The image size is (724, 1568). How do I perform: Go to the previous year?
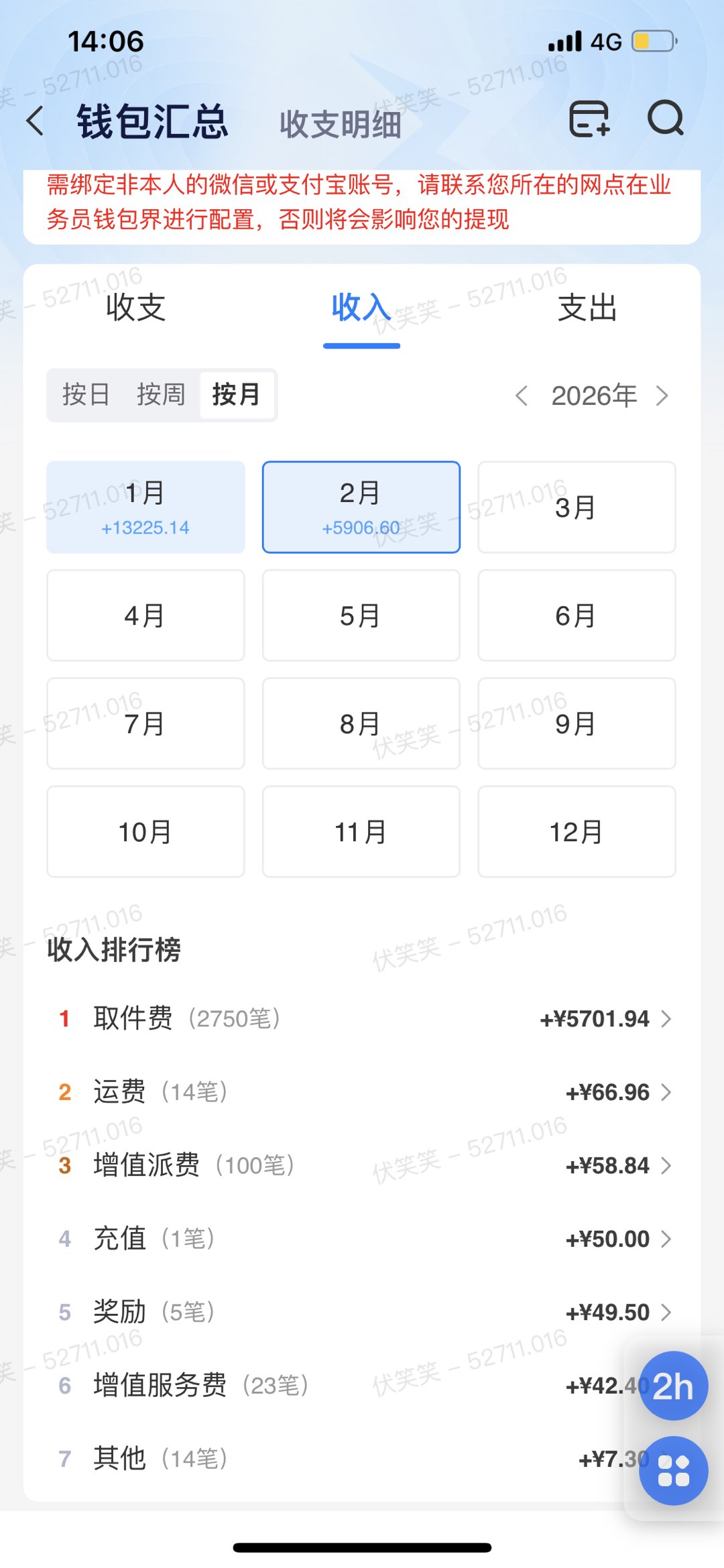522,396
